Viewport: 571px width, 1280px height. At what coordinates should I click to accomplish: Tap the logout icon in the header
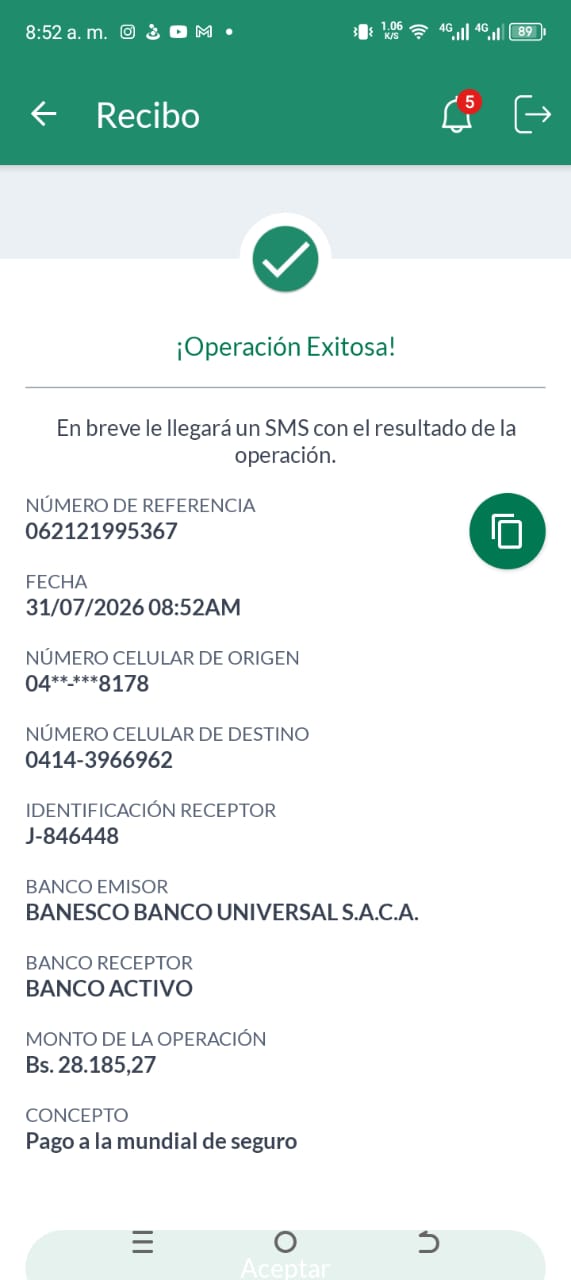click(x=532, y=114)
